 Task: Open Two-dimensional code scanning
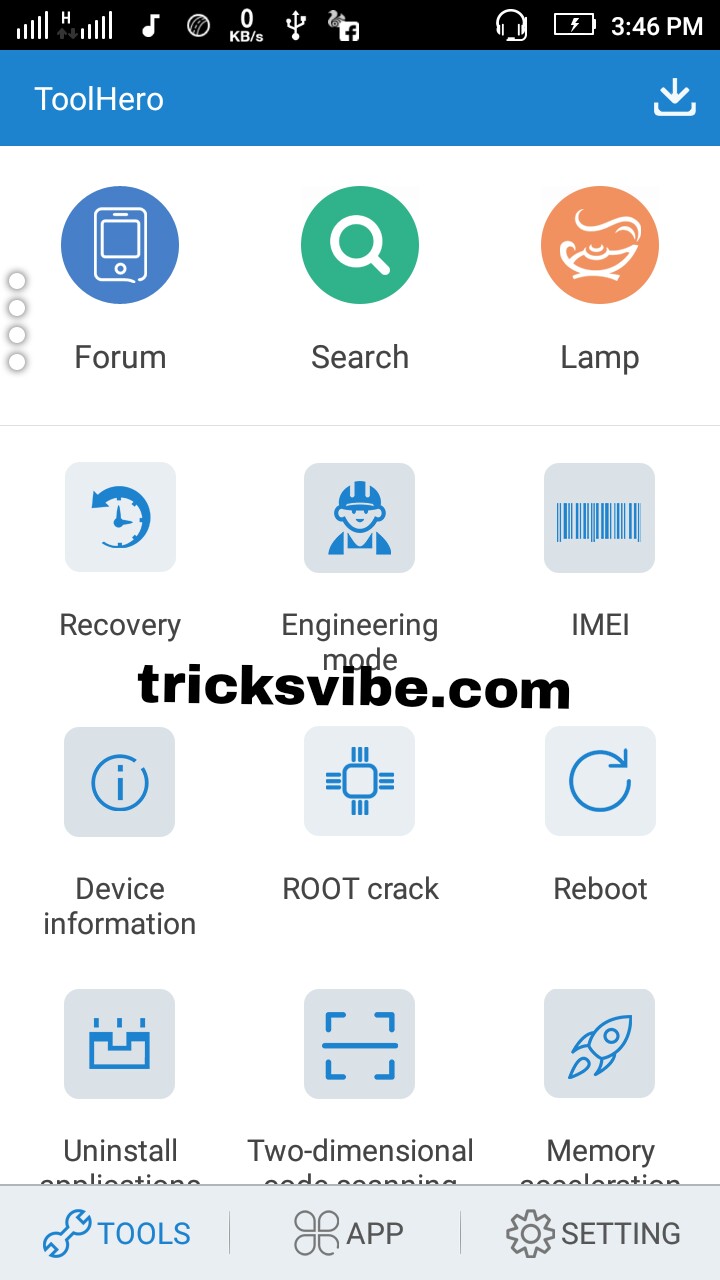[360, 1044]
